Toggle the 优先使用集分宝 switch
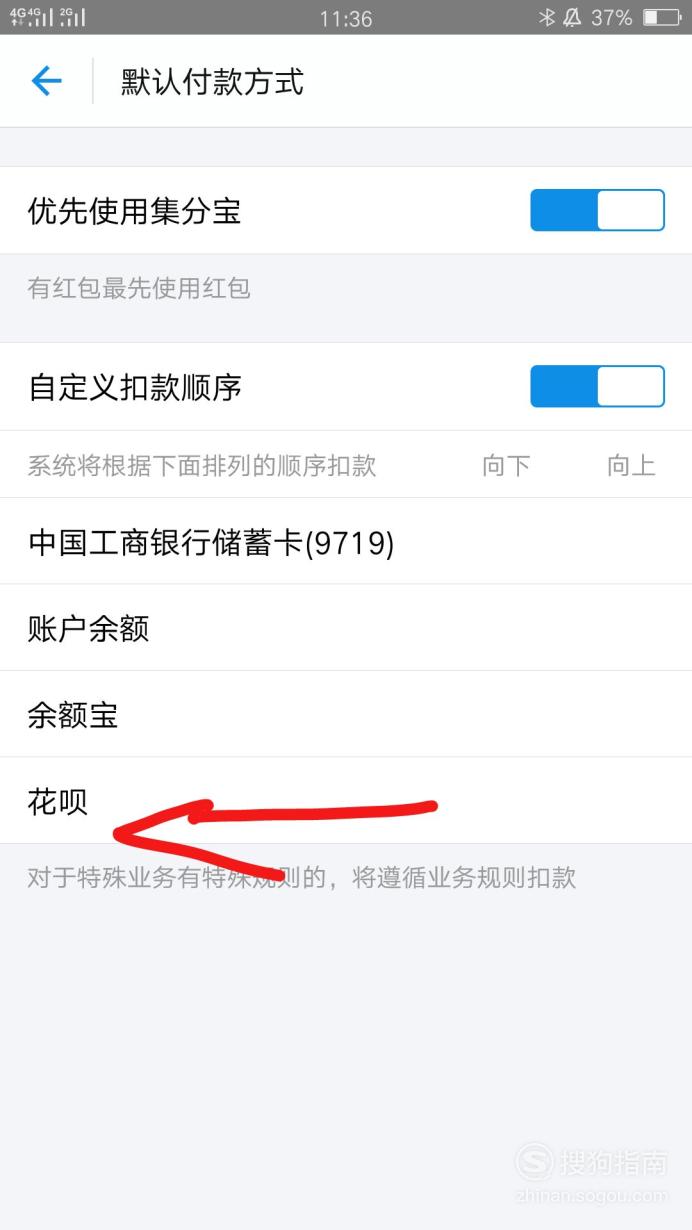 coord(597,211)
